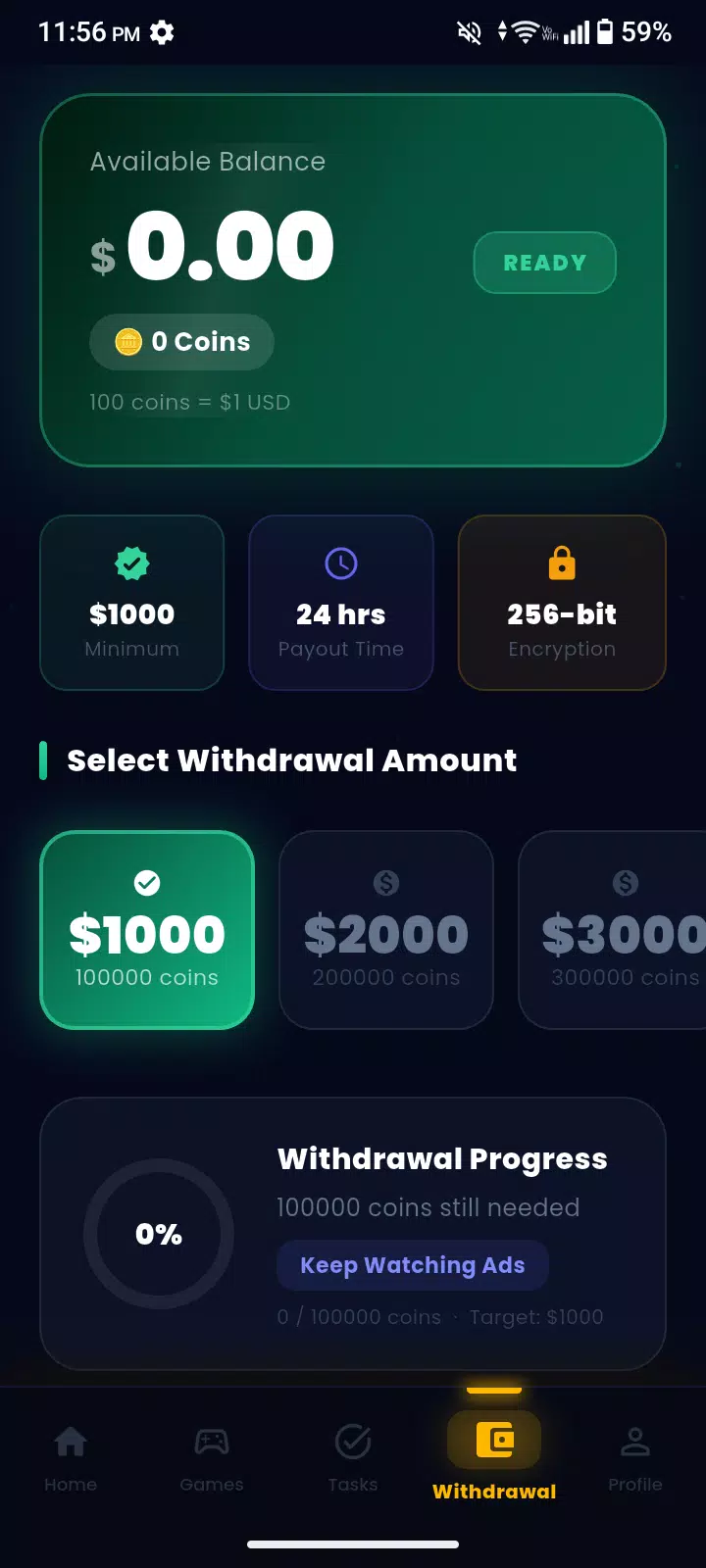Open the Profile tab

pyautogui.click(x=635, y=1457)
